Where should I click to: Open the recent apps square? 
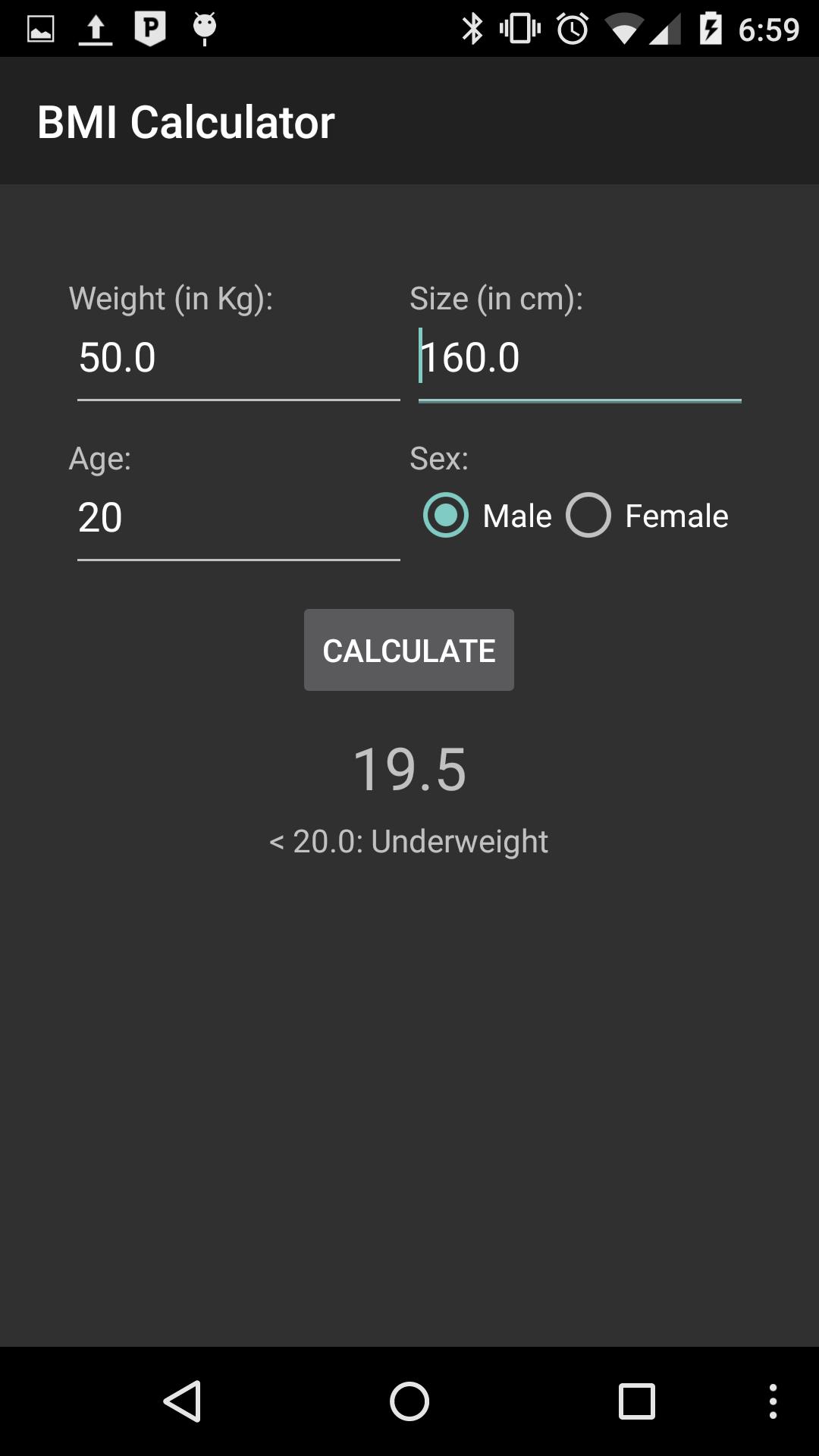[x=637, y=1399]
